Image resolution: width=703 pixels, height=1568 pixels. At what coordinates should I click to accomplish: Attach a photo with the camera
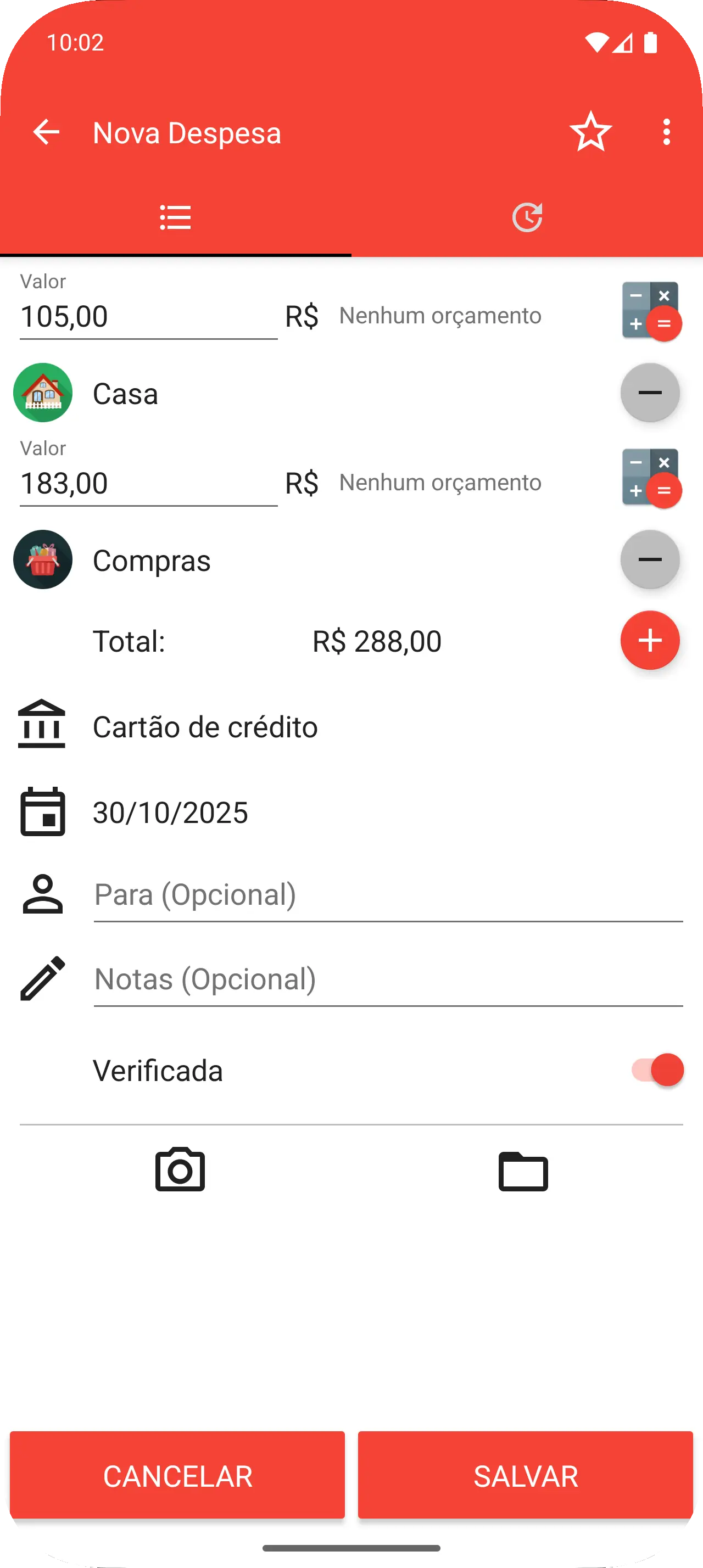[180, 1170]
